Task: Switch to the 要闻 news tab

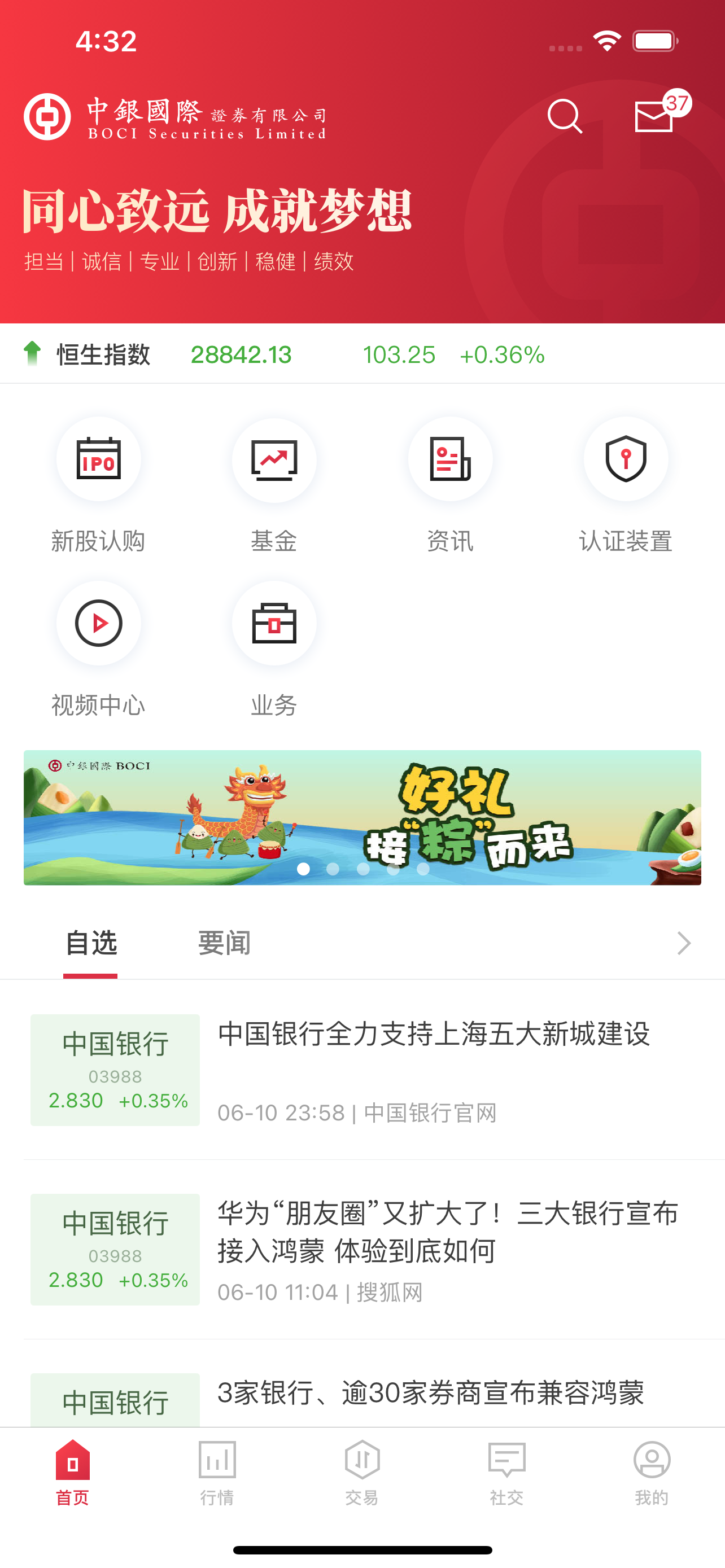Action: tap(224, 943)
